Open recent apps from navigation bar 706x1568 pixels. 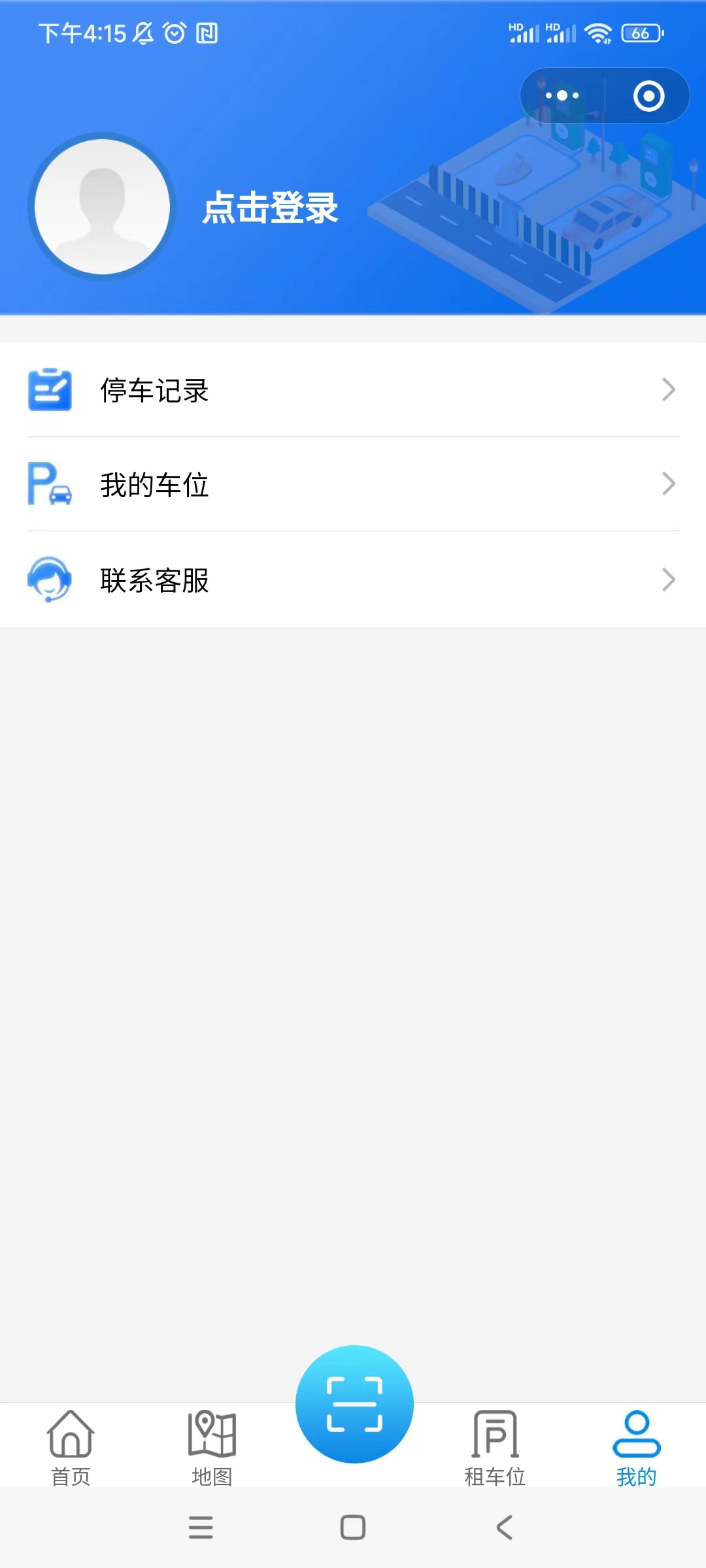[x=201, y=1527]
